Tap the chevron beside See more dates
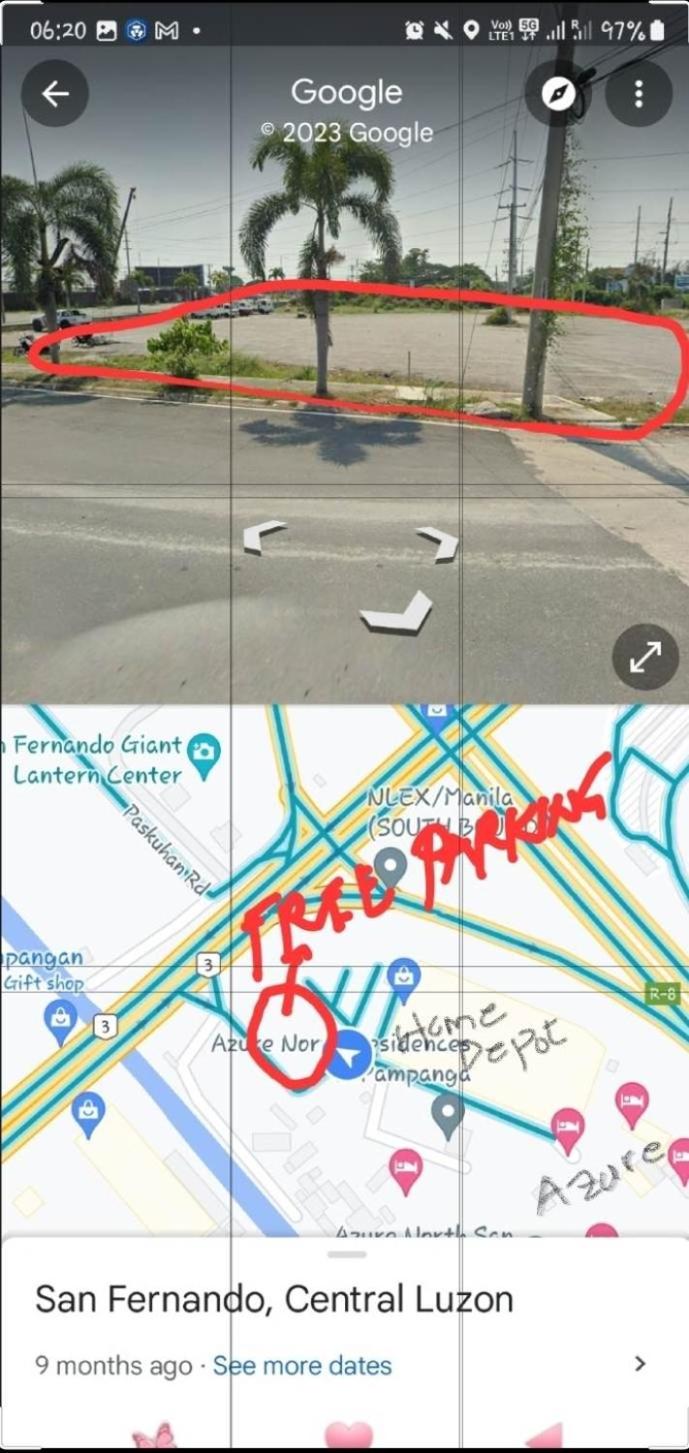 (x=640, y=1364)
